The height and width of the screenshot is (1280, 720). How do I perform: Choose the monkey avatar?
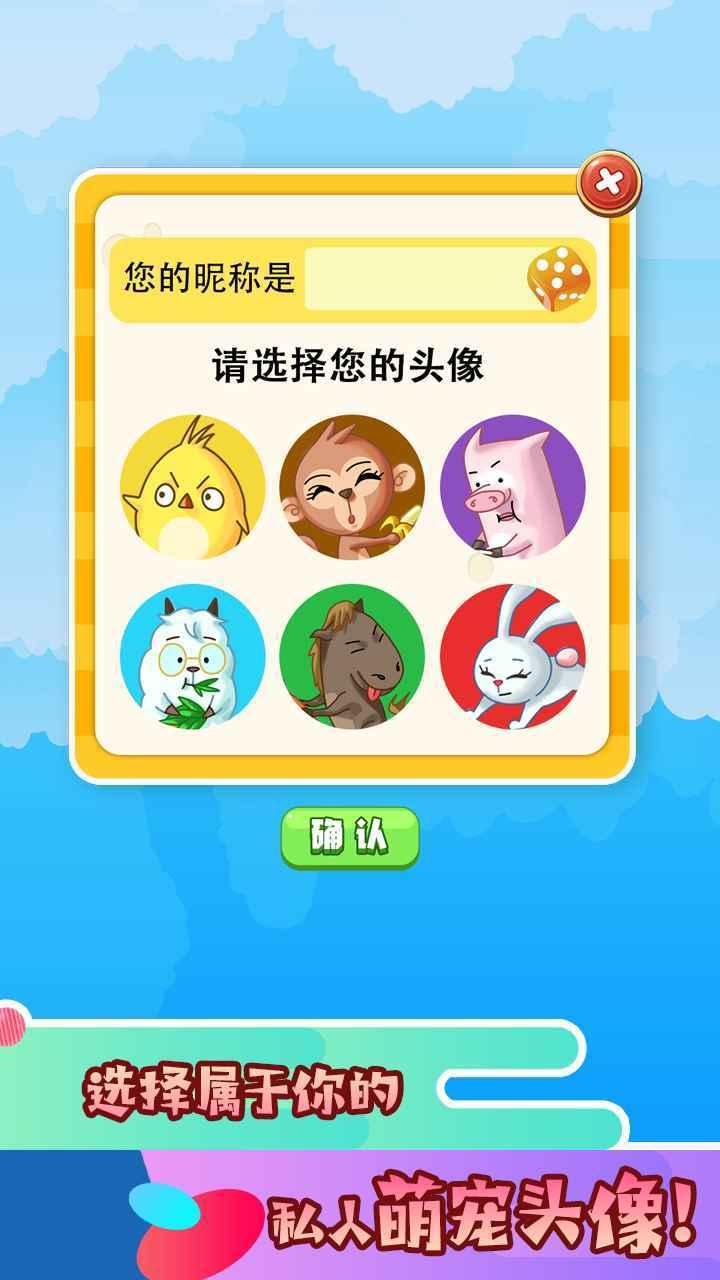point(352,487)
